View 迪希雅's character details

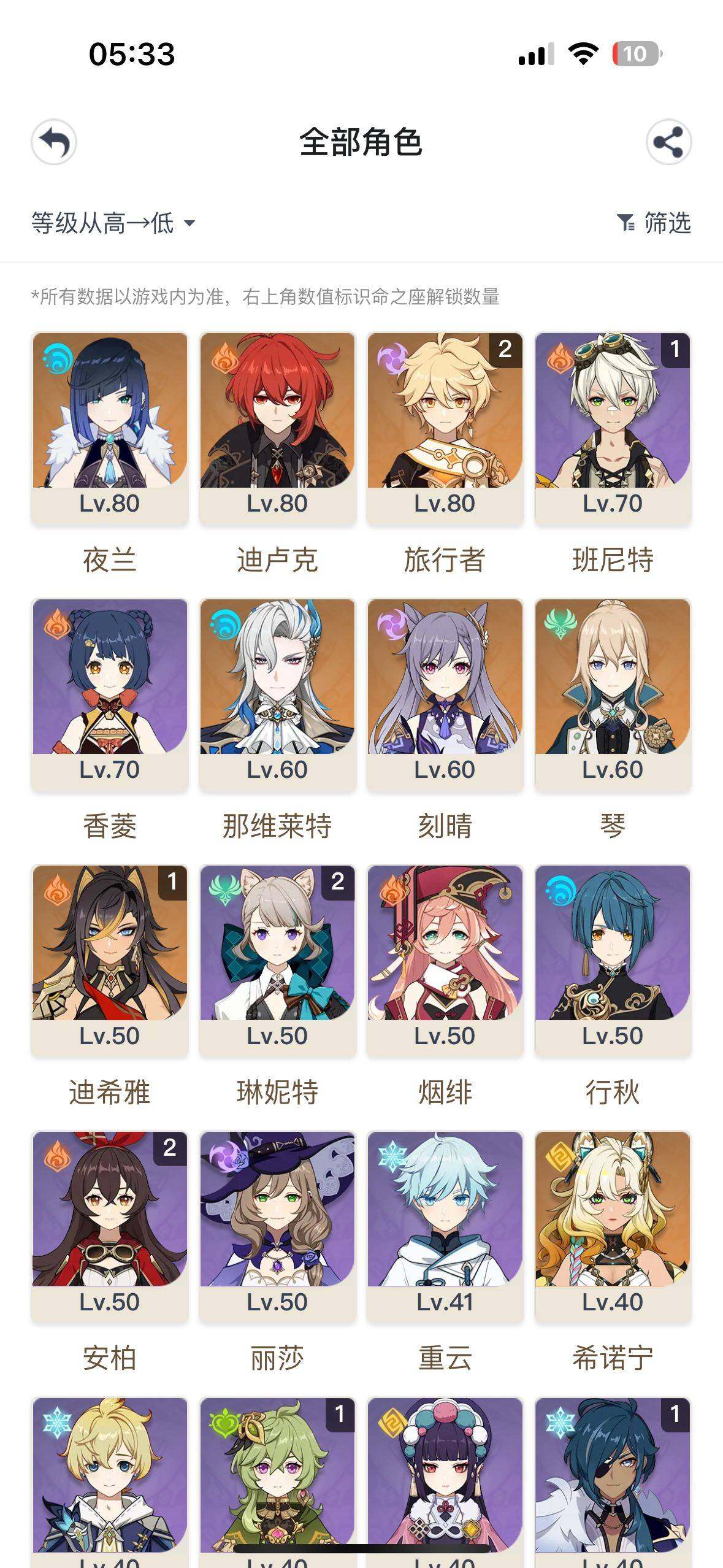(x=110, y=960)
